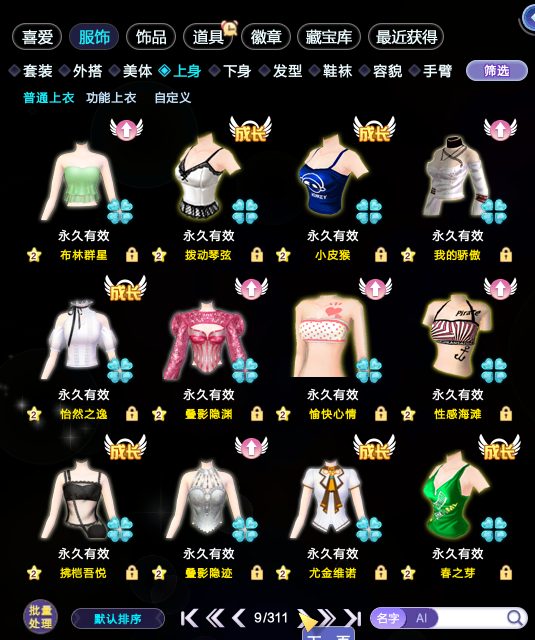Open the 徽章 tab

(266, 37)
